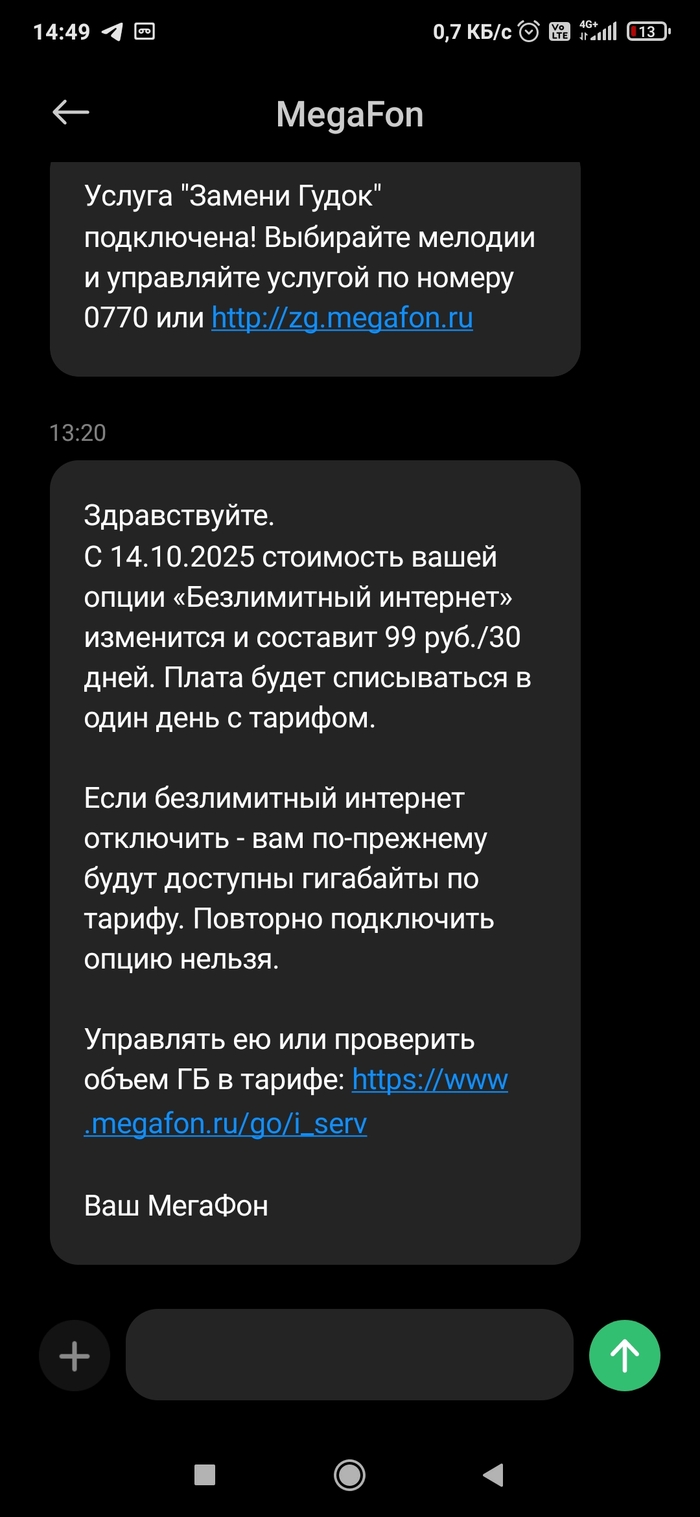Focus the message text field
Screen dimensions: 700x1517
coord(349,1355)
